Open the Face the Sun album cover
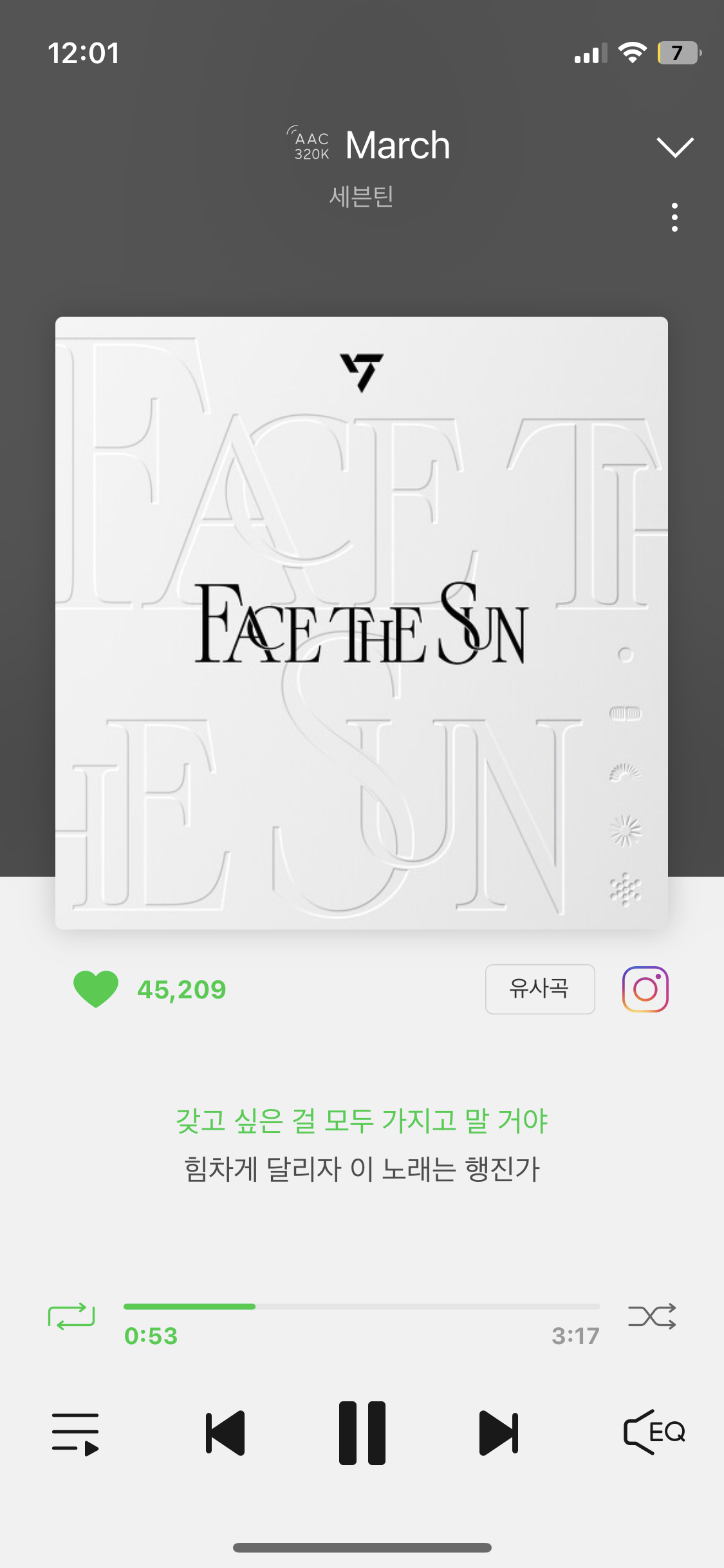This screenshot has height=1568, width=724. [362, 622]
